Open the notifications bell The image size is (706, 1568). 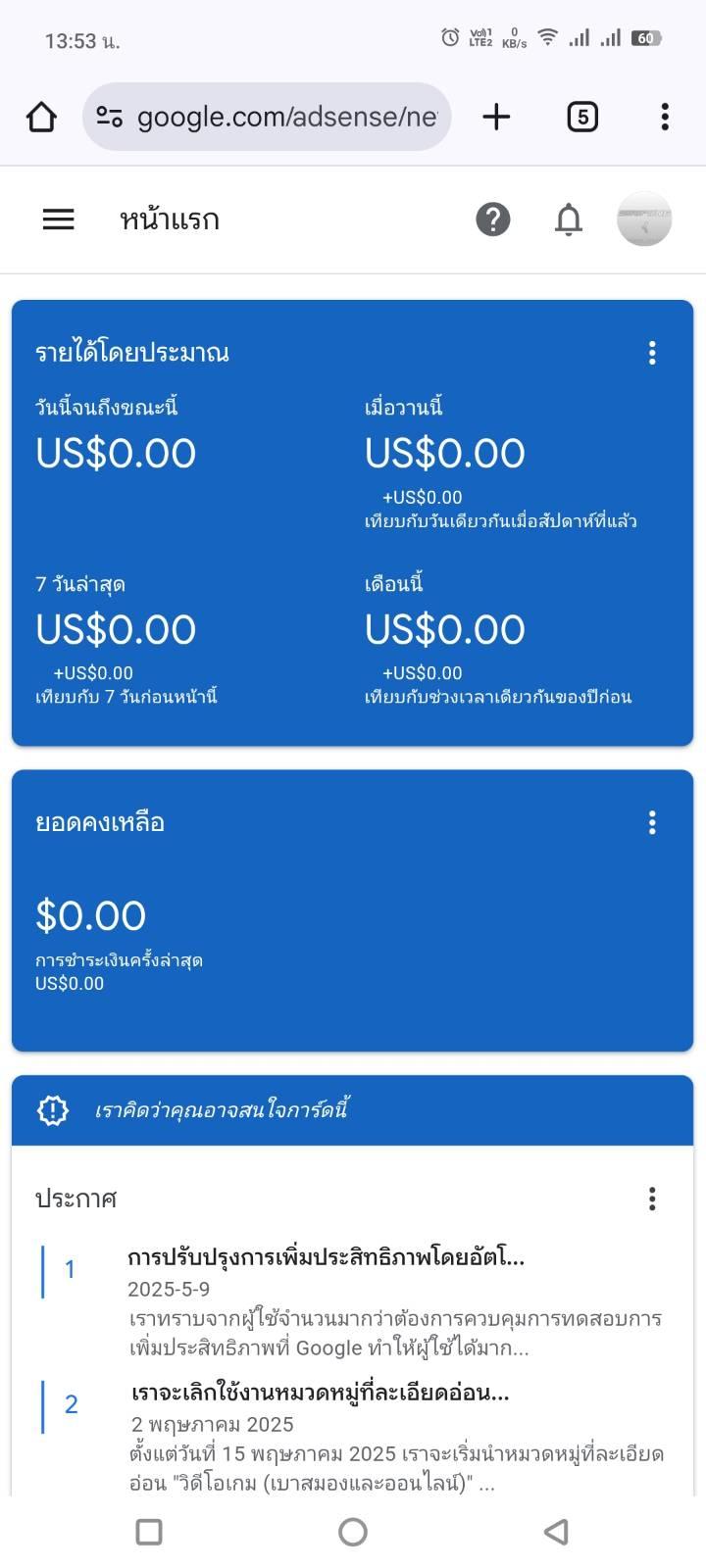point(569,219)
